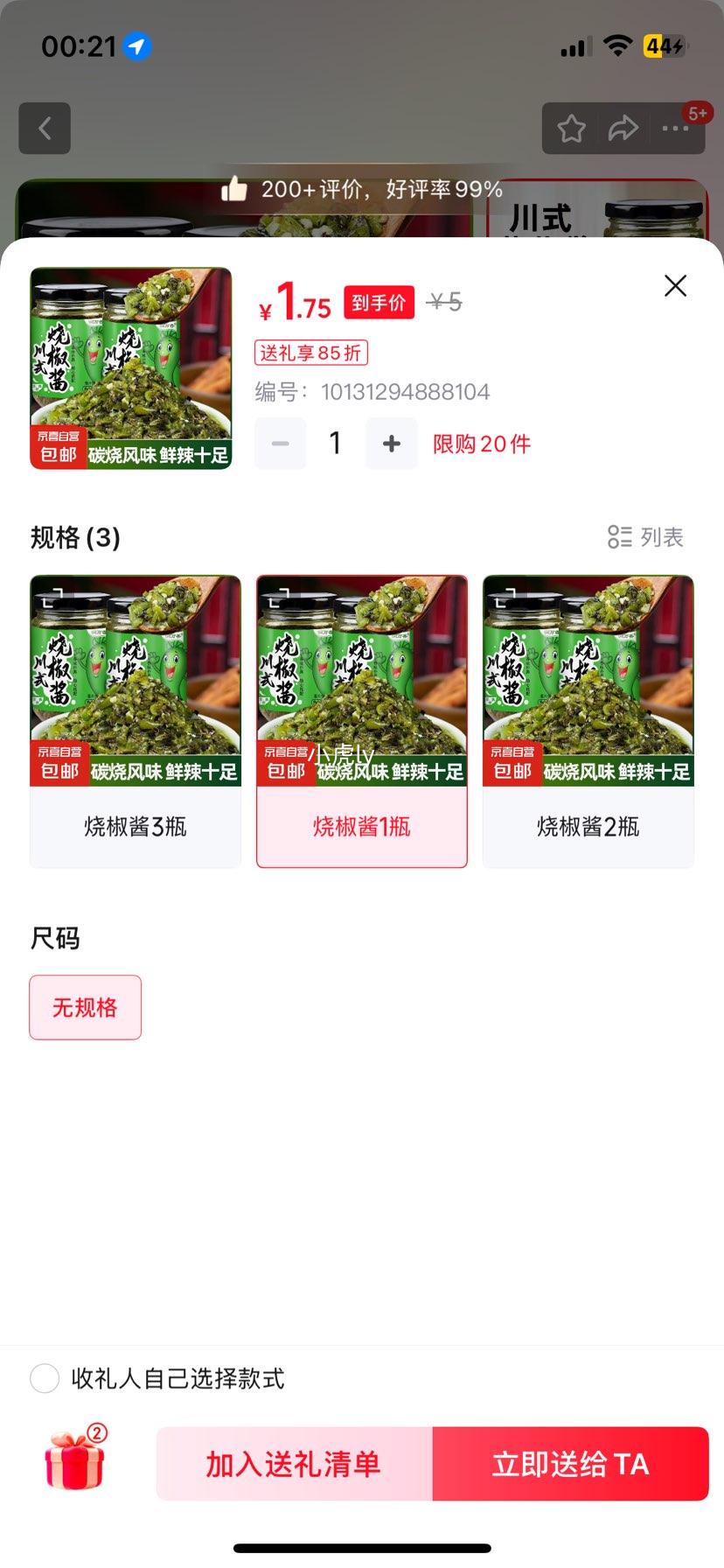Tap the share arrow icon

623,128
